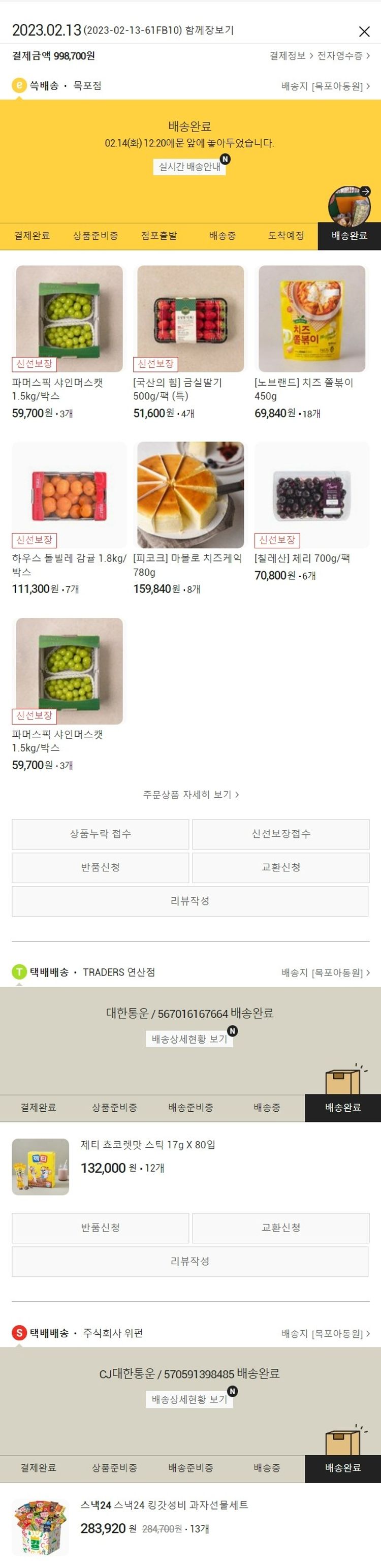Request exchange for 쓱배송 order

click(280, 867)
